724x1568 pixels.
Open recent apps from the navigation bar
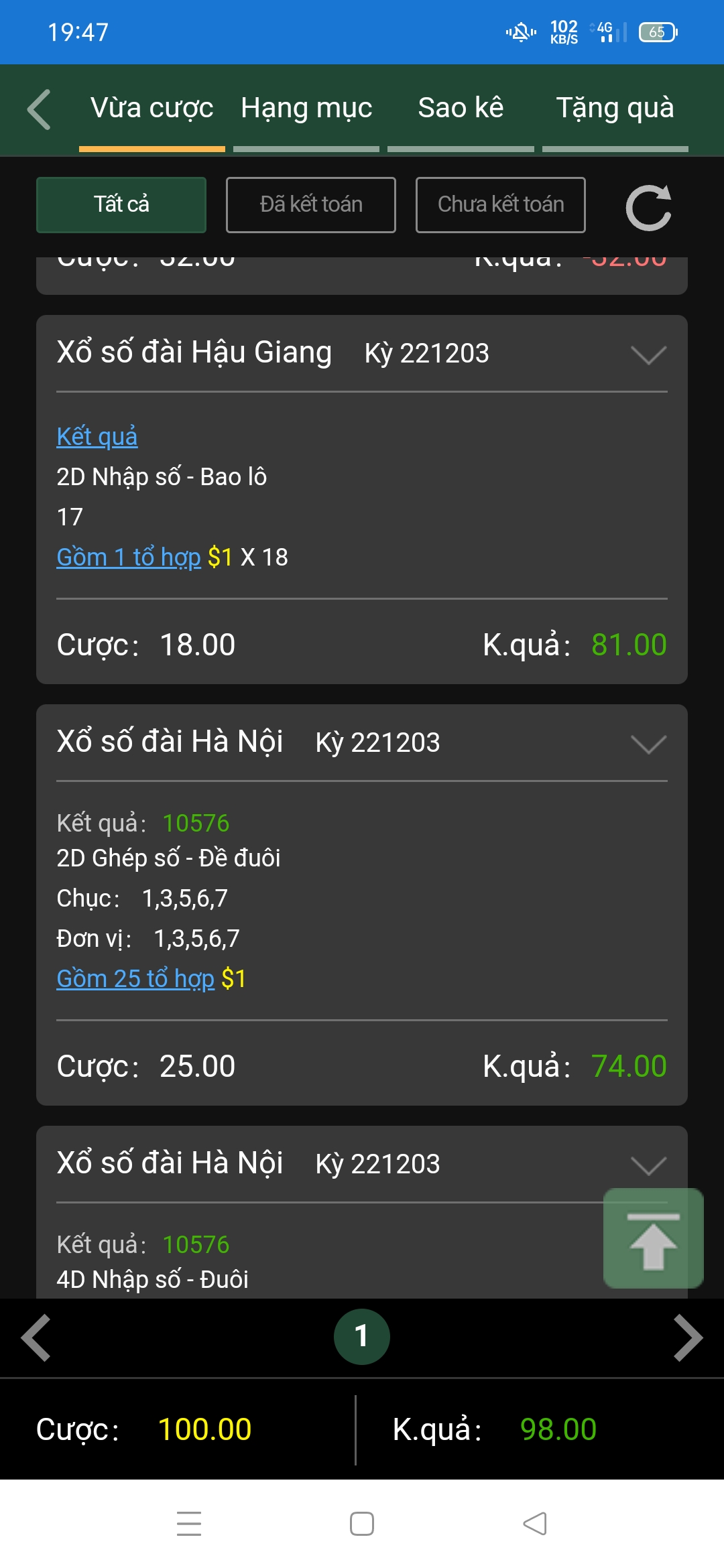(x=189, y=1524)
